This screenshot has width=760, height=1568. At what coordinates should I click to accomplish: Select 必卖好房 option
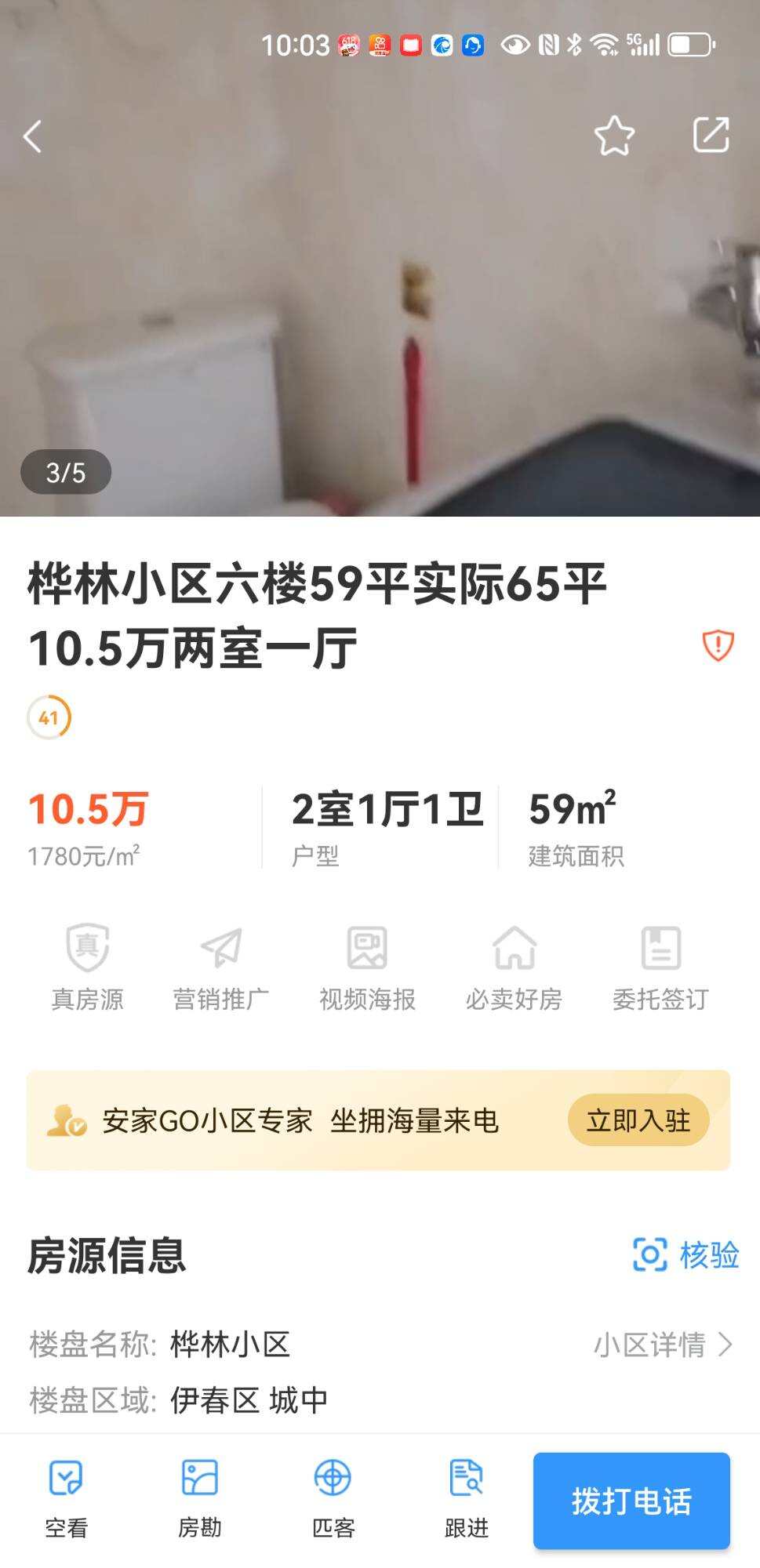coord(514,967)
